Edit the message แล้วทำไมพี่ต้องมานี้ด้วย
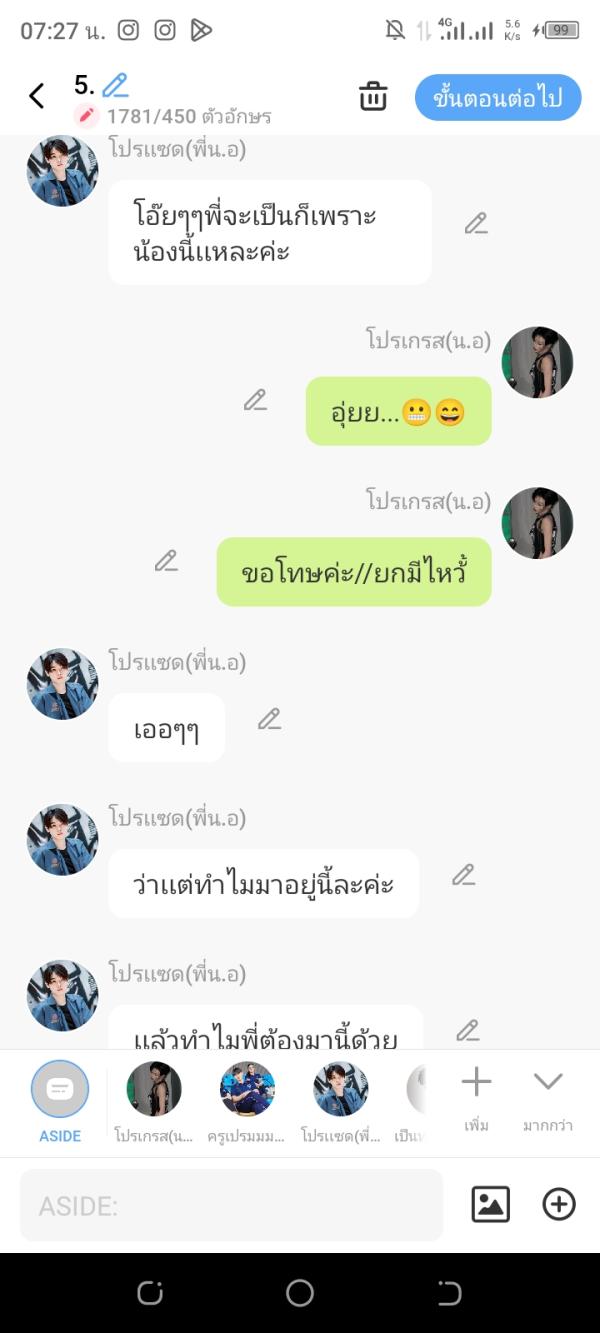 [x=467, y=1030]
